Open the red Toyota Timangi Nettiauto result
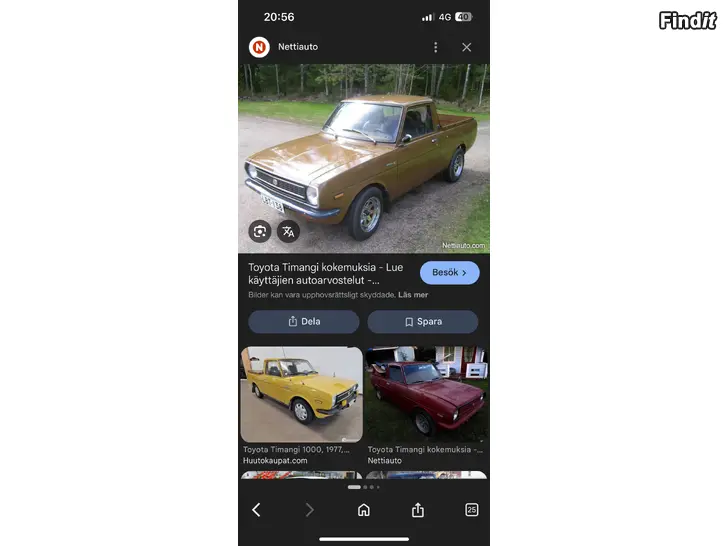This screenshot has width=728, height=546. click(426, 395)
